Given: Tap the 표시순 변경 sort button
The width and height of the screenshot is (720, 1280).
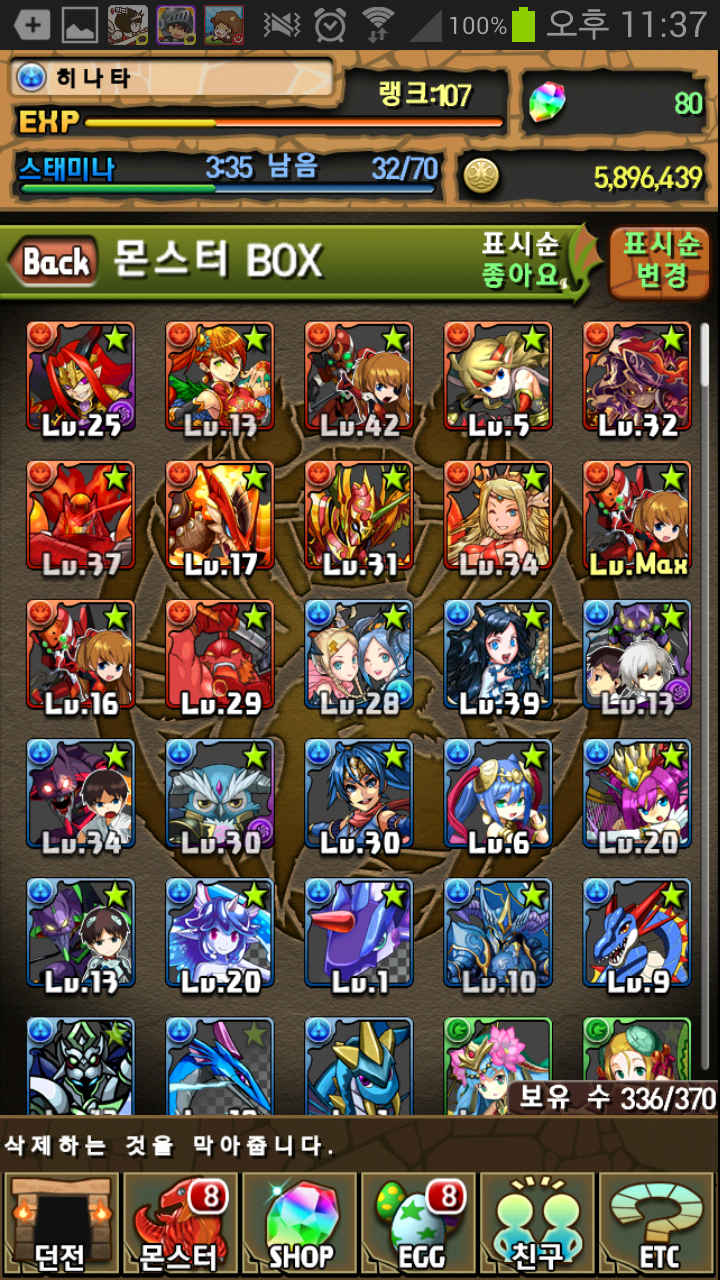Looking at the screenshot, I should coord(661,261).
